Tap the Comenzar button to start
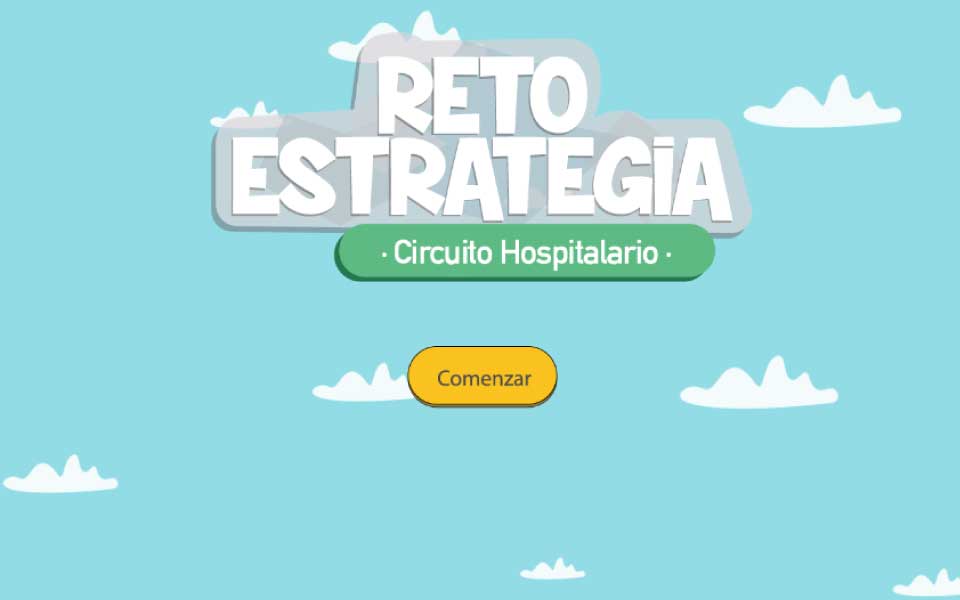The height and width of the screenshot is (600, 960). (x=483, y=377)
